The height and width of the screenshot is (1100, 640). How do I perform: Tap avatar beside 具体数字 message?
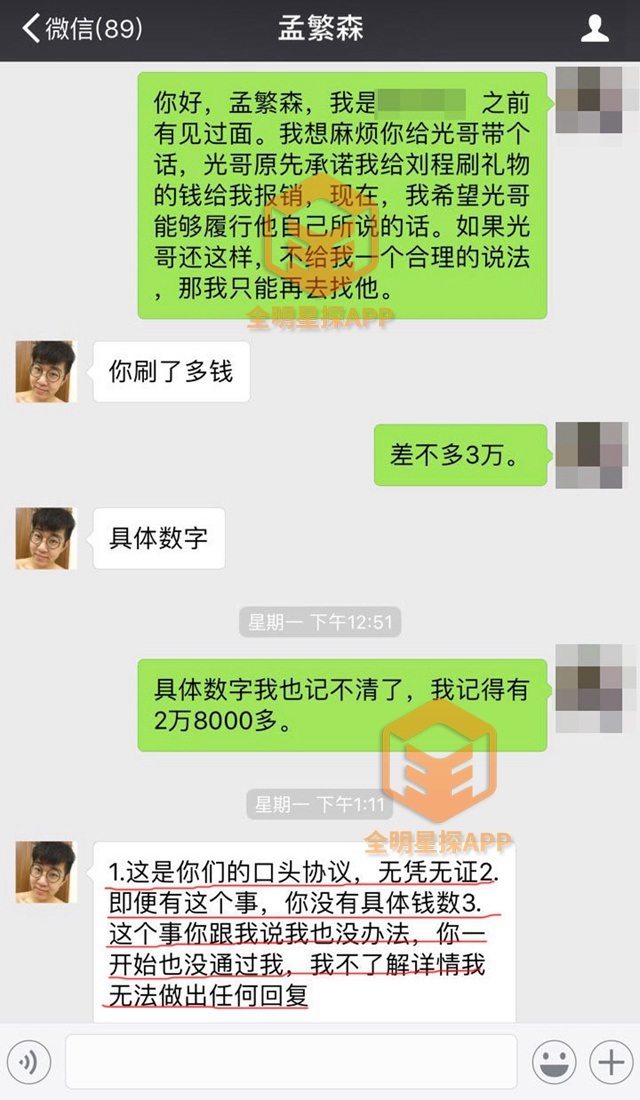point(46,539)
